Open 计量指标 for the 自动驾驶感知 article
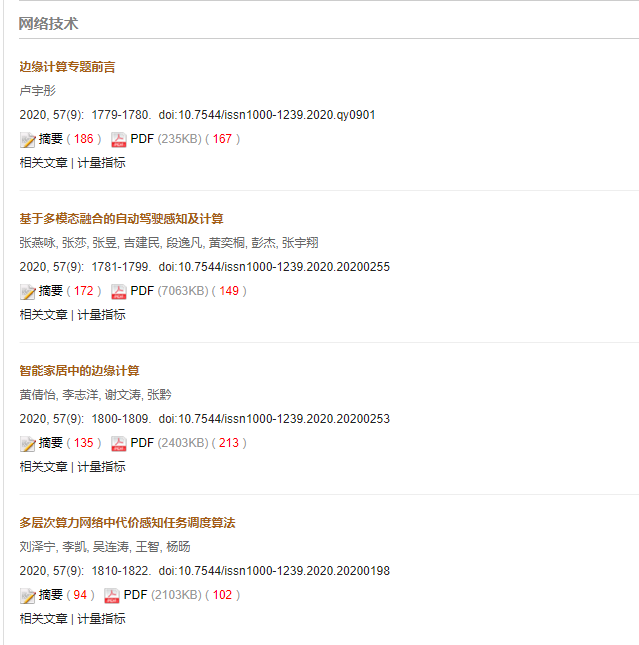This screenshot has width=639, height=645. [x=101, y=315]
